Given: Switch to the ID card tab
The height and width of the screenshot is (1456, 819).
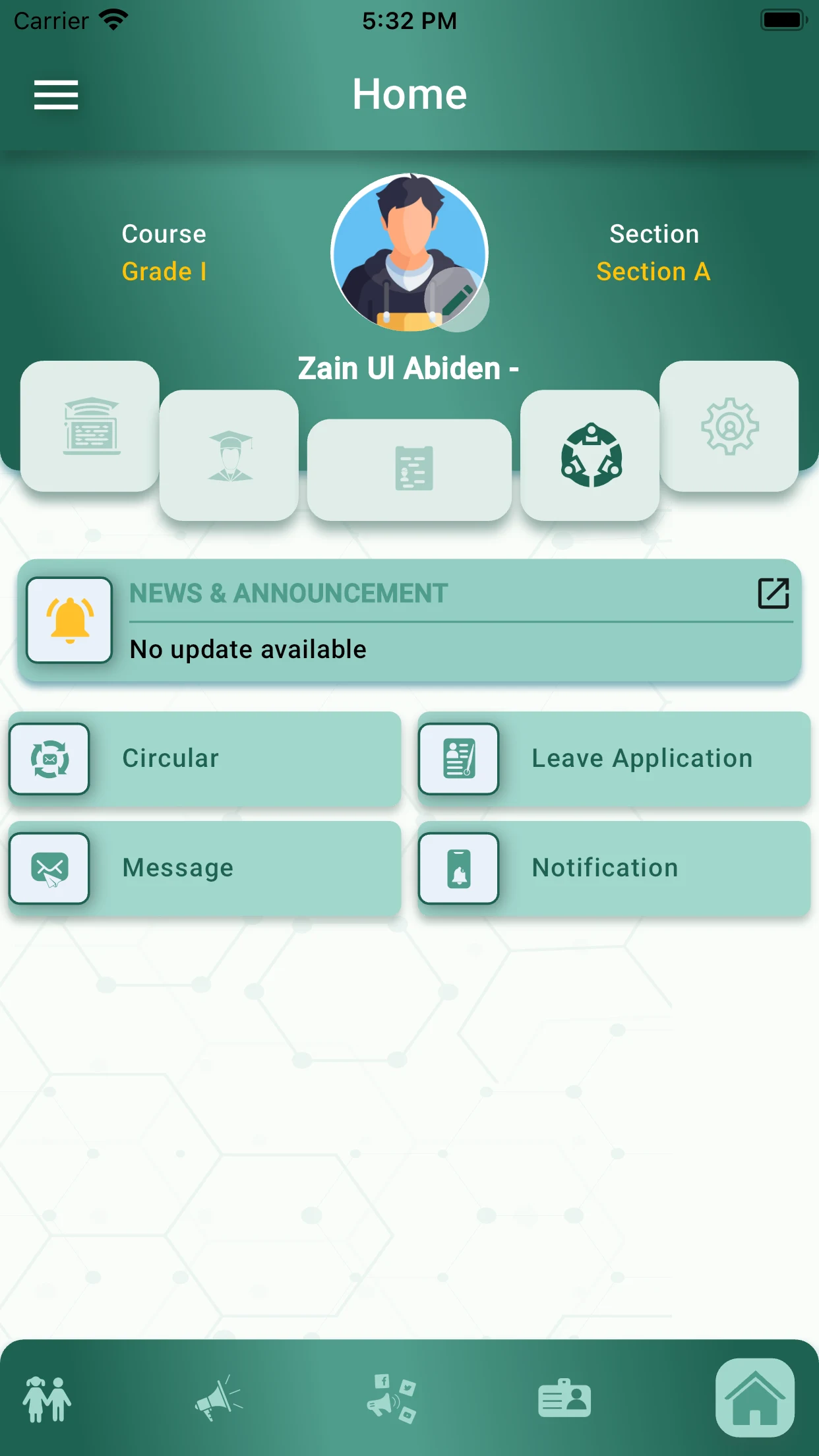Looking at the screenshot, I should click(564, 1398).
